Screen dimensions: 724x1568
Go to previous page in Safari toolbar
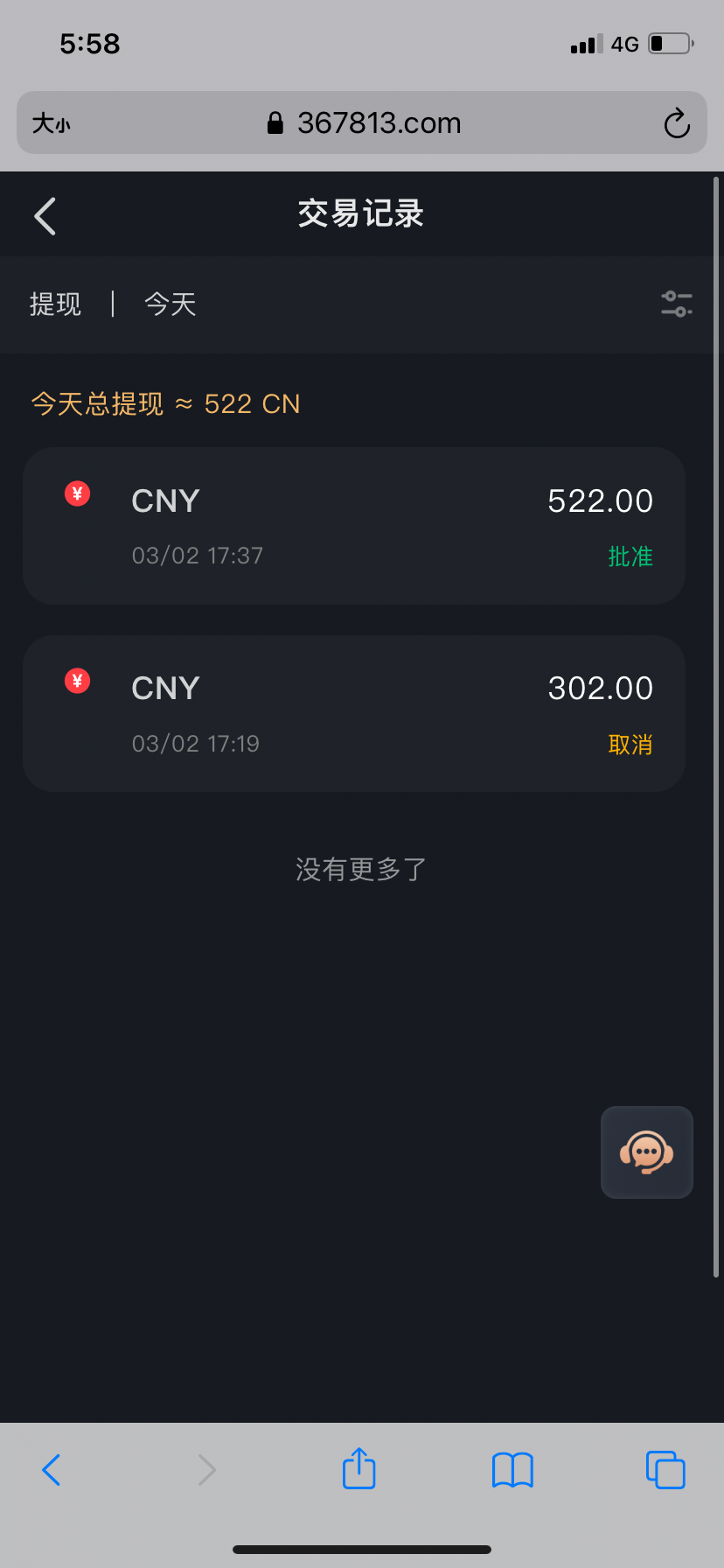[x=52, y=1470]
